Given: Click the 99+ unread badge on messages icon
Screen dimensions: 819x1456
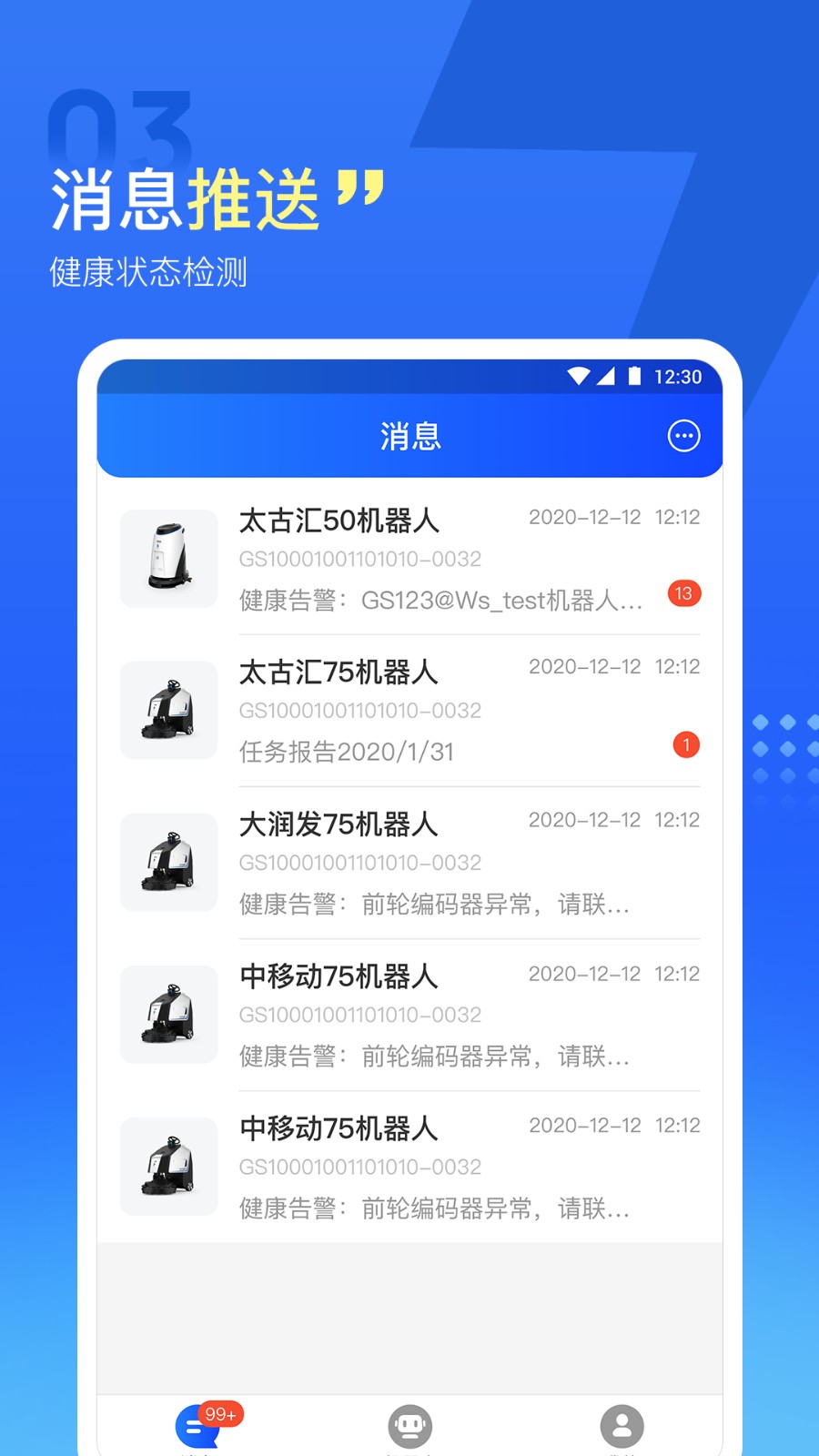Looking at the screenshot, I should point(221,1413).
